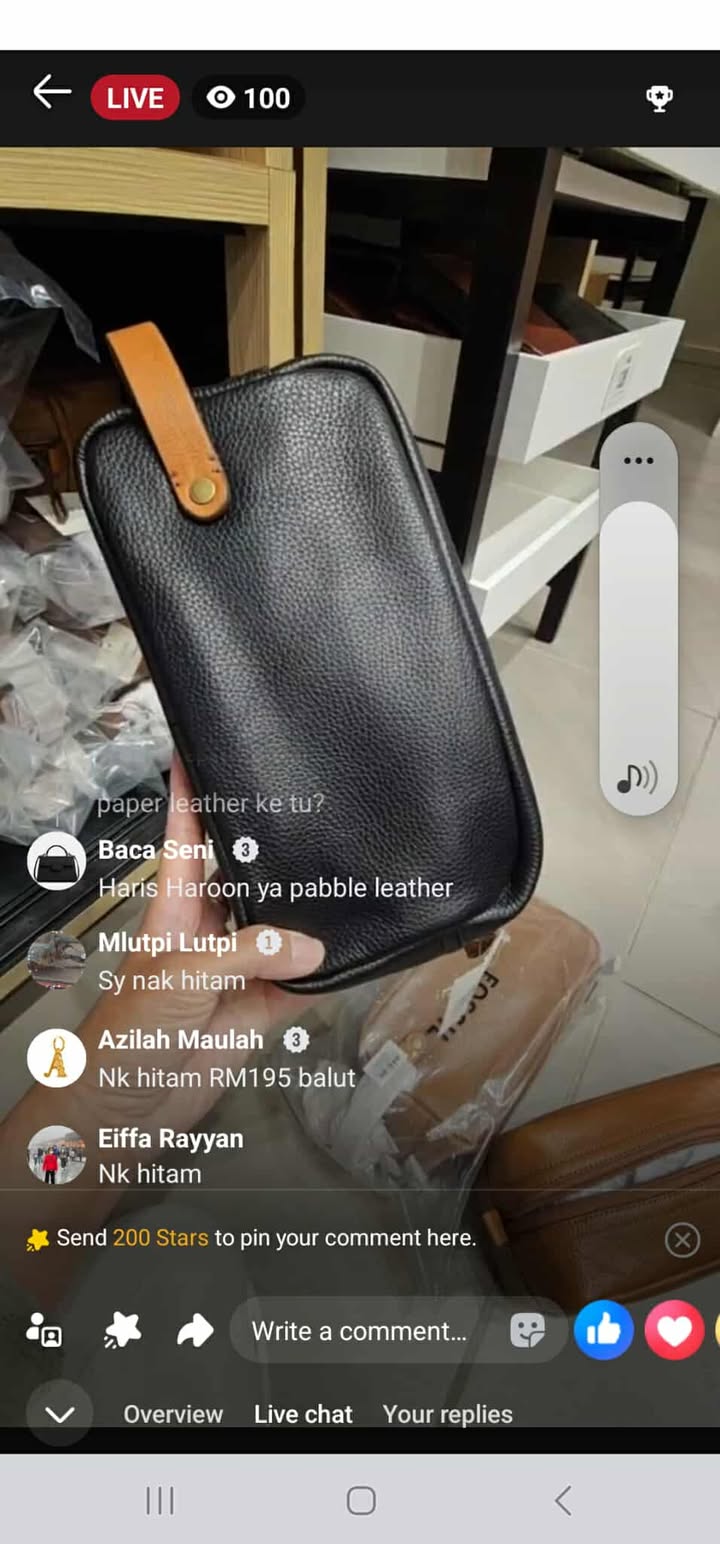This screenshot has width=720, height=1544.
Task: Open Azilah Maulah's comment
Action: point(227,1077)
